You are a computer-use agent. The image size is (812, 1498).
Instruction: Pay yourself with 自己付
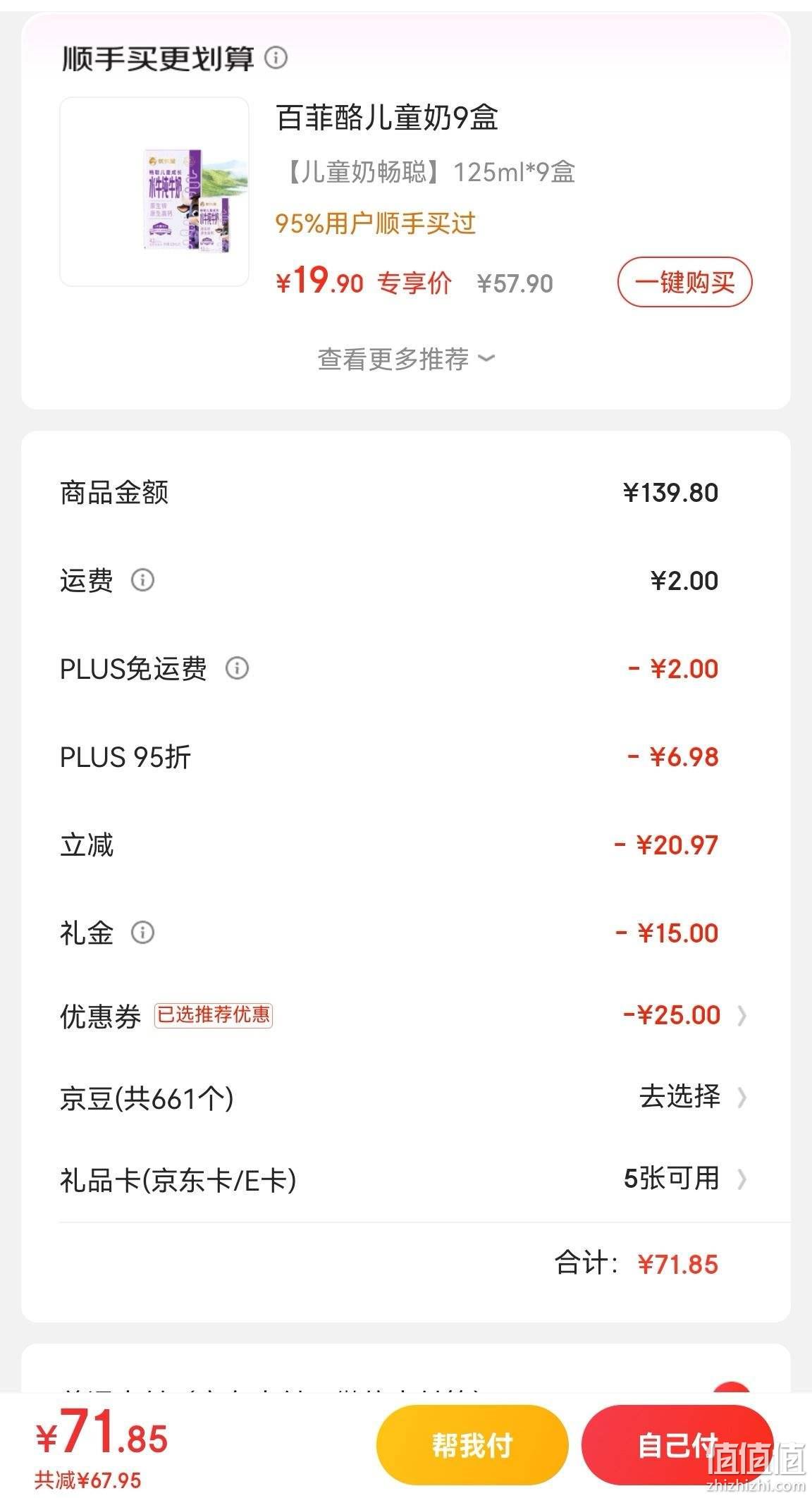pyautogui.click(x=677, y=1444)
